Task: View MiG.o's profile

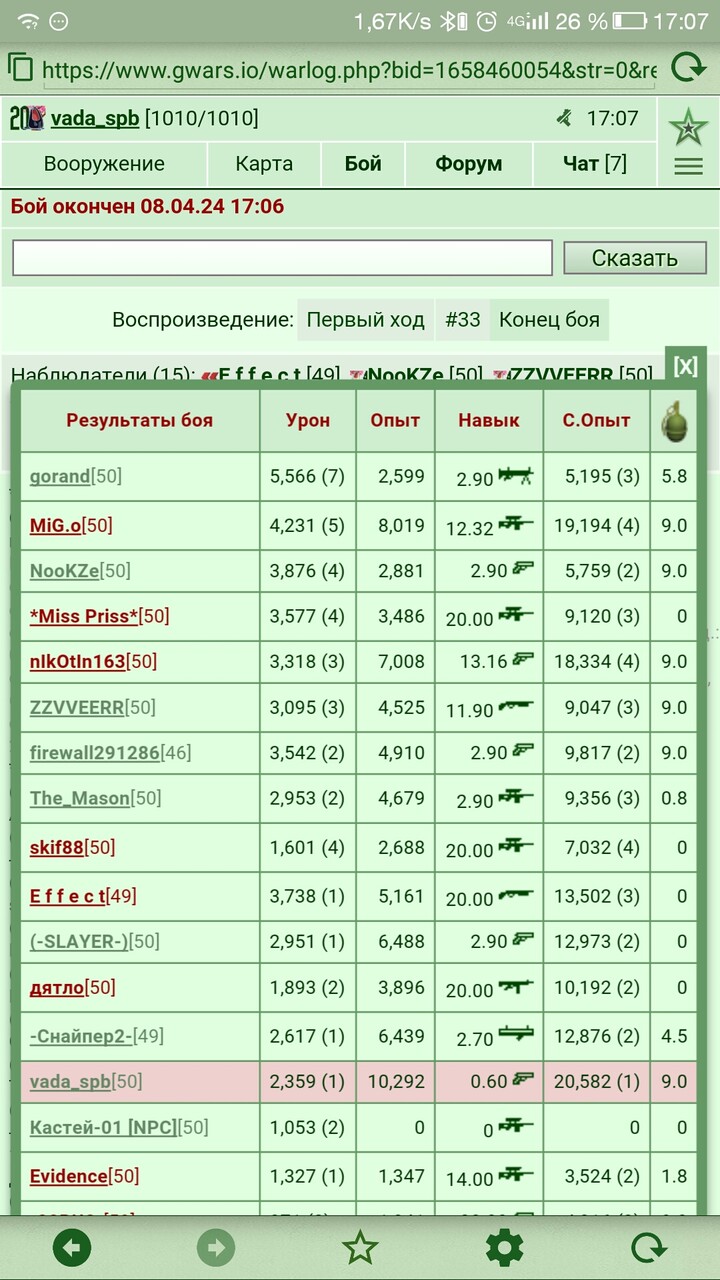Action: tap(56, 525)
